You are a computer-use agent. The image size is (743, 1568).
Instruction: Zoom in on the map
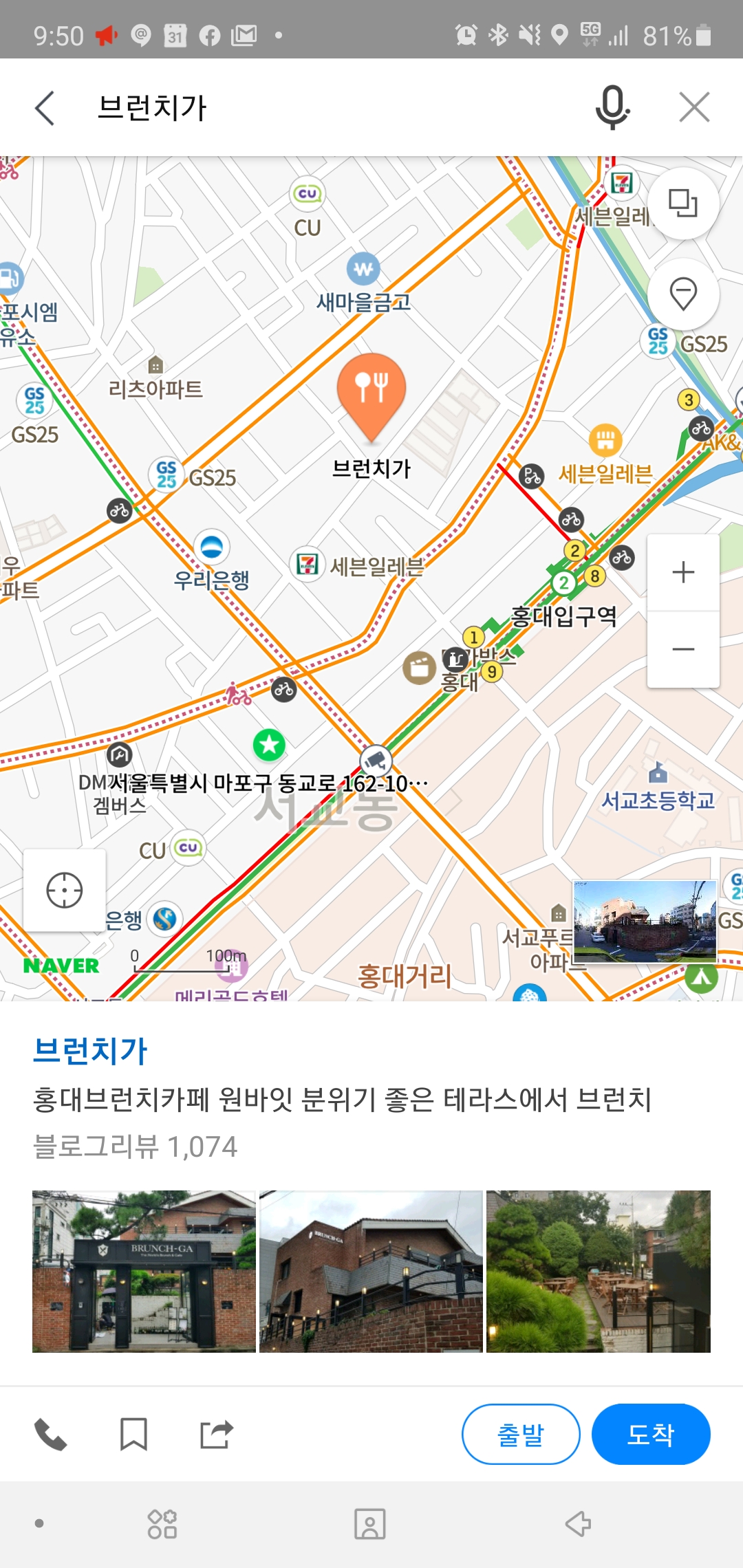[683, 572]
